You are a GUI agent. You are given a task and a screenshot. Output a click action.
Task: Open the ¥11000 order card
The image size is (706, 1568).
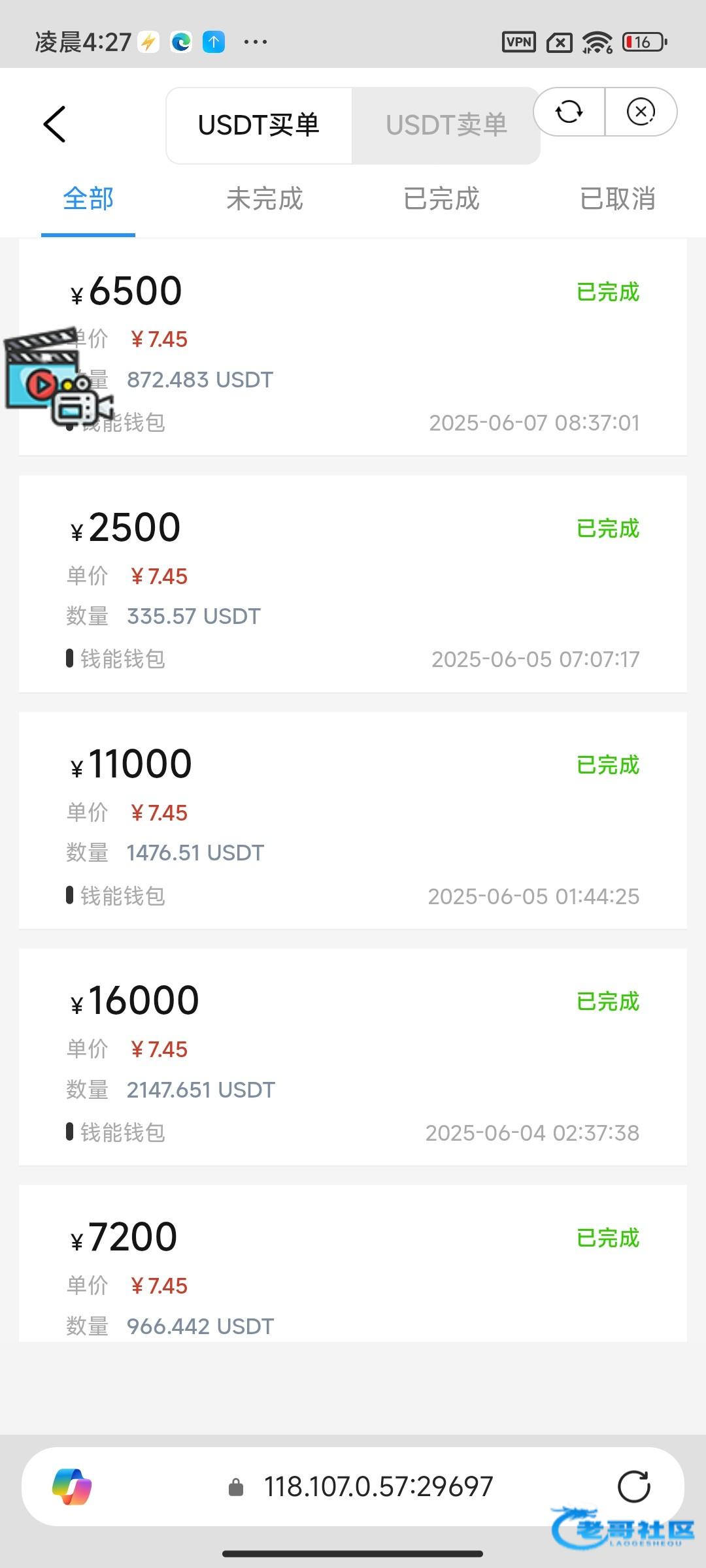353,821
